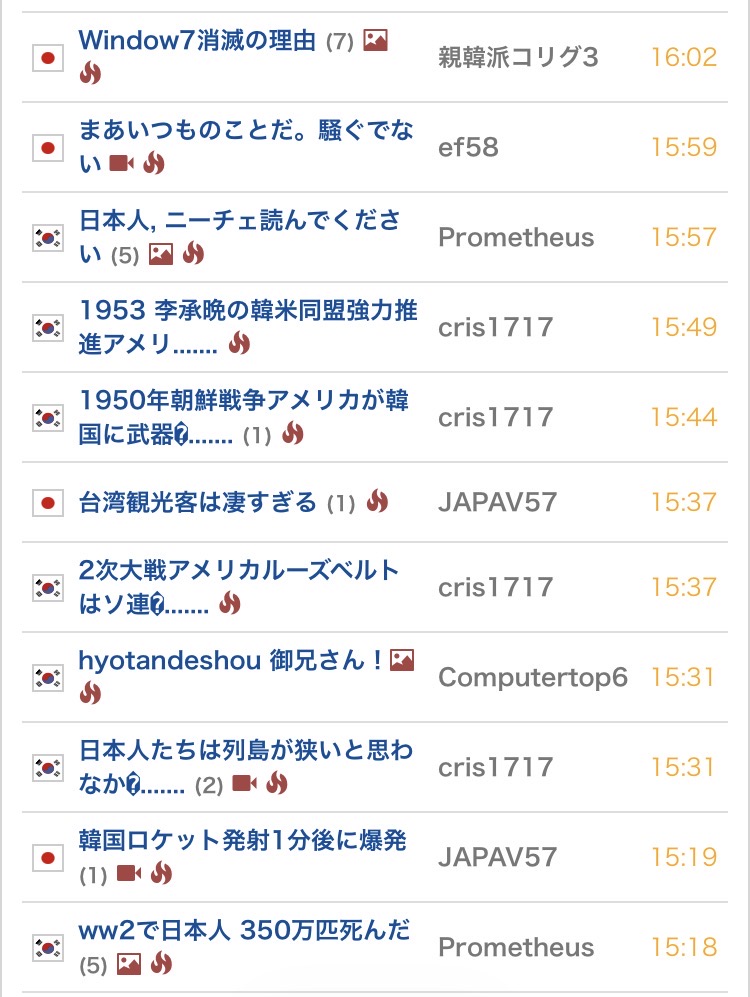Open the thread "日本人, ニーチェ読んでください"
Image resolution: width=750 pixels, height=997 pixels.
click(244, 222)
